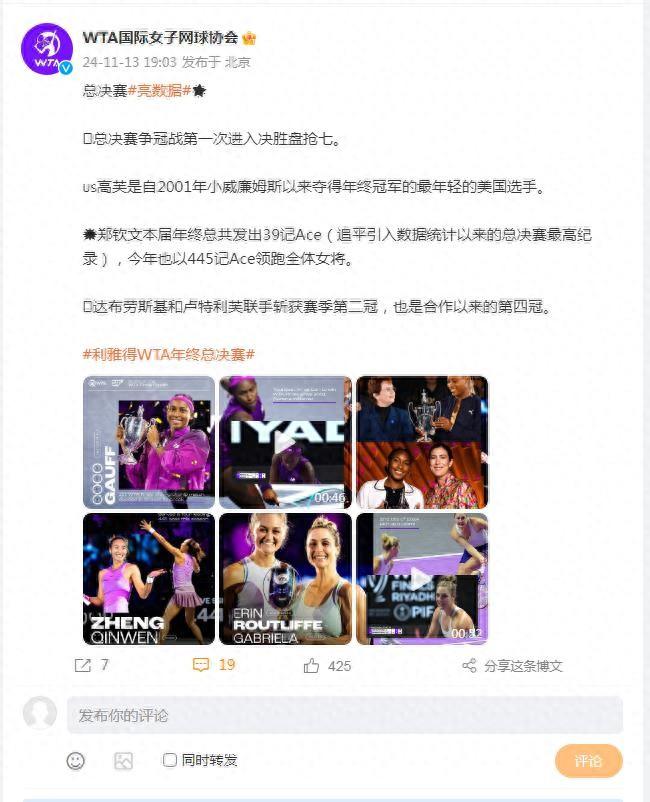Open the #利雅得WTA年终总决赛# hashtag
This screenshot has height=802, width=650.
pos(168,354)
